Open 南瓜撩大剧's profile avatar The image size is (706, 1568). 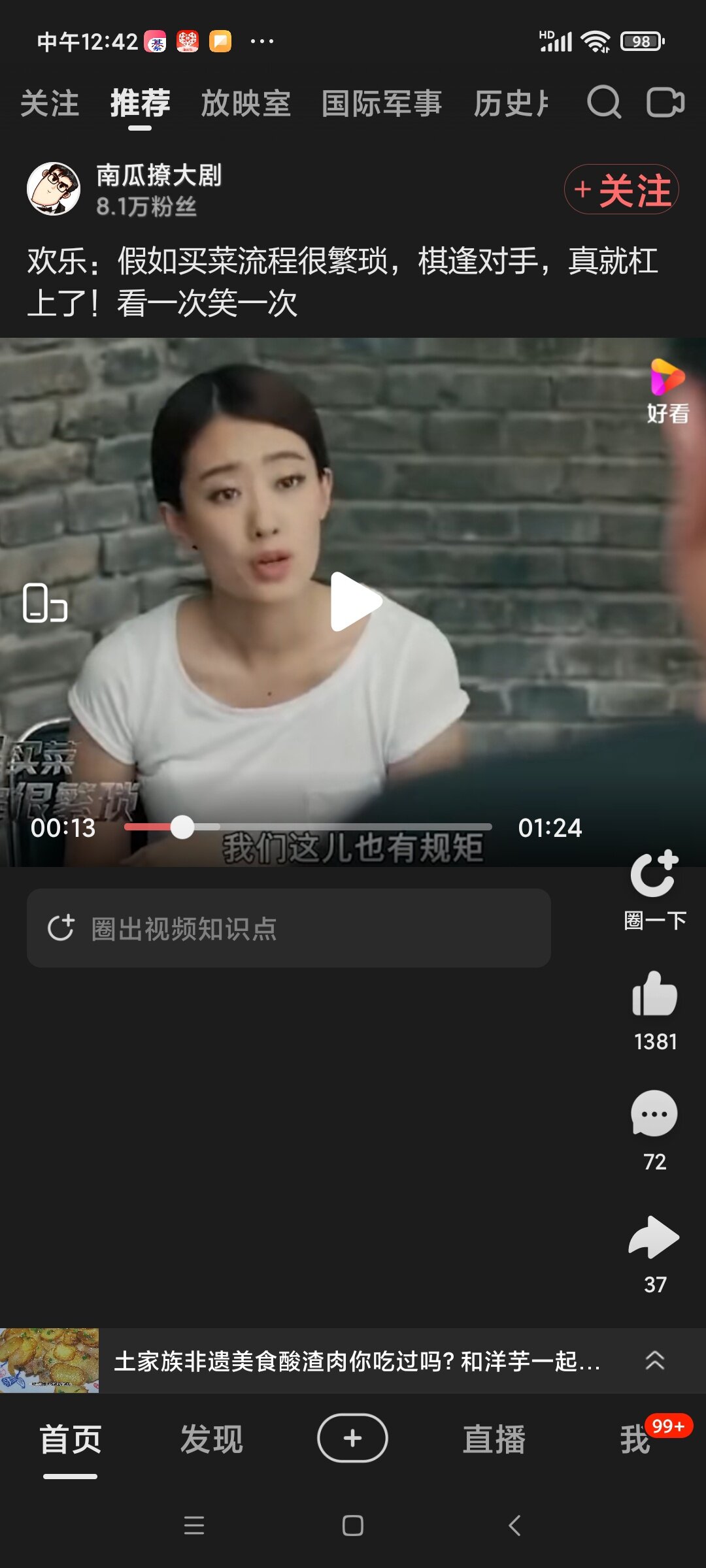tap(54, 189)
